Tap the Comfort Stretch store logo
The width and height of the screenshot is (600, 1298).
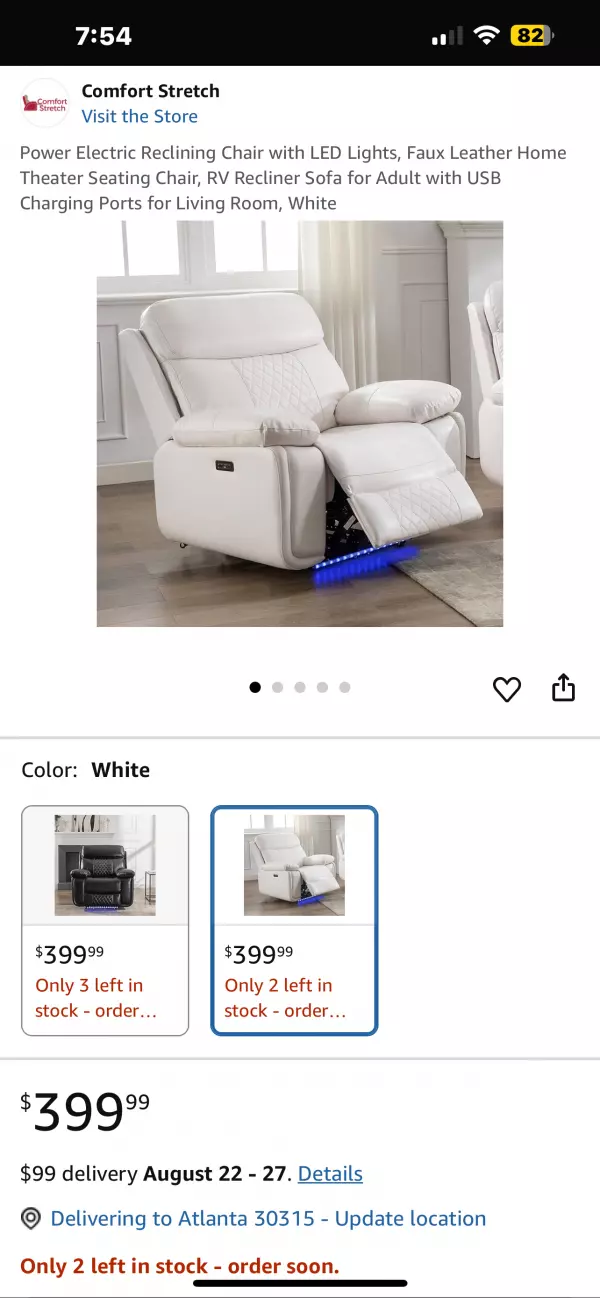coord(45,103)
